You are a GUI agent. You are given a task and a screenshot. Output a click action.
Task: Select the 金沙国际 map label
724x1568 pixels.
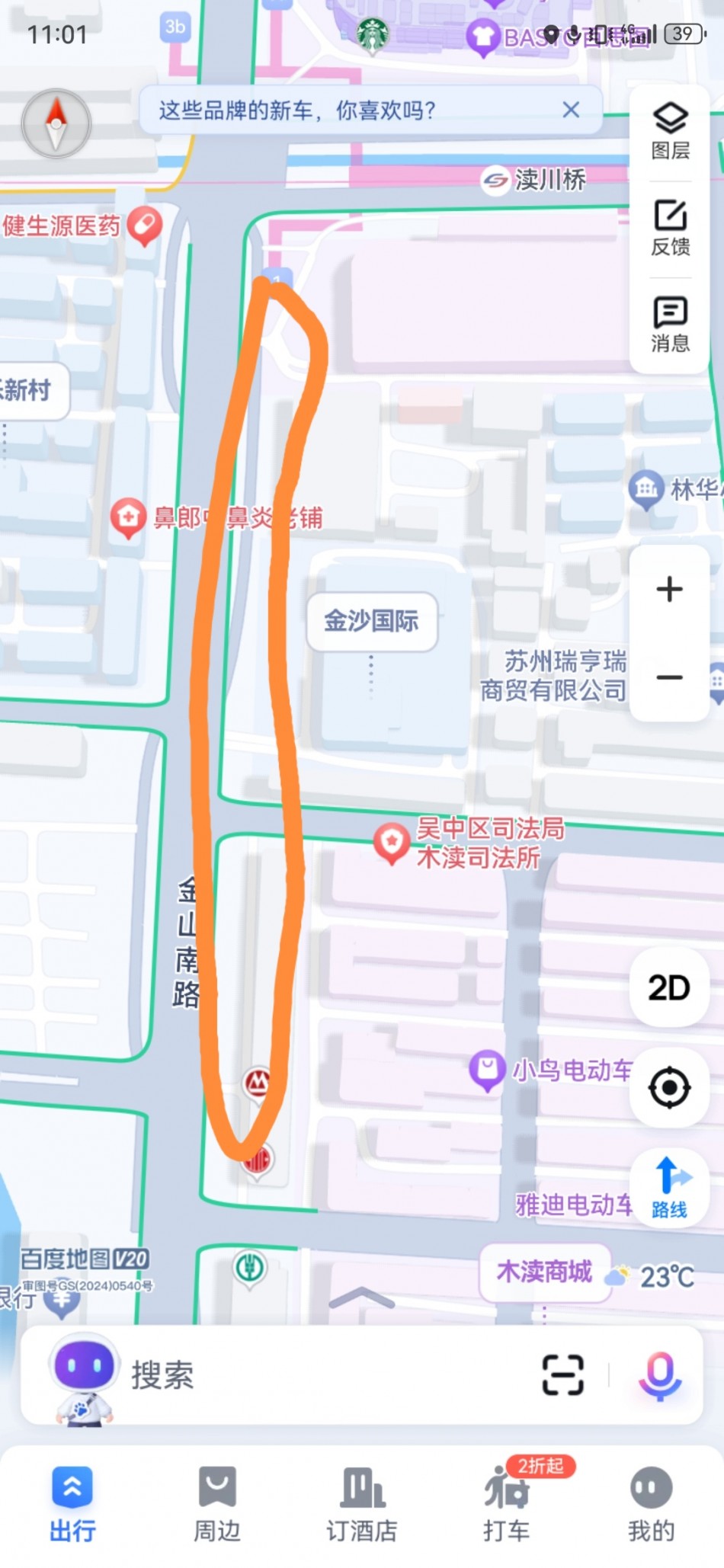pos(372,621)
